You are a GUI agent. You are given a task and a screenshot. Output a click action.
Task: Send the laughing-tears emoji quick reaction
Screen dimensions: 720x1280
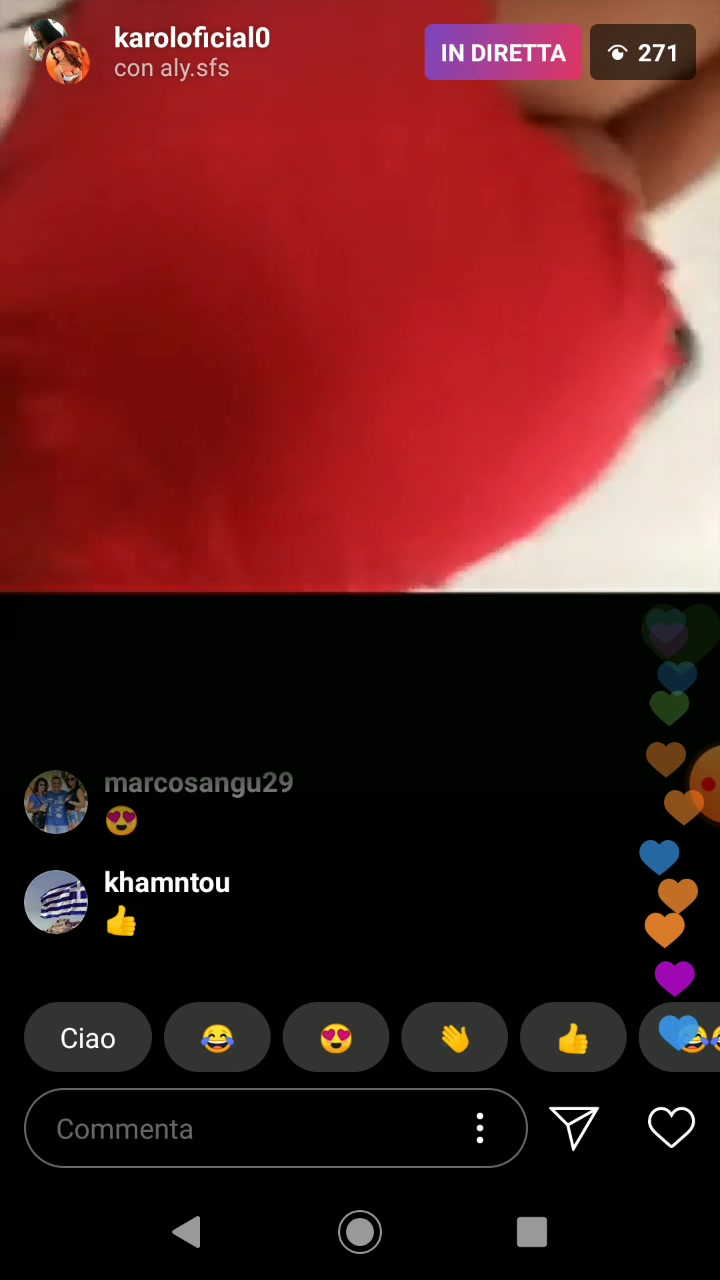click(x=217, y=1037)
